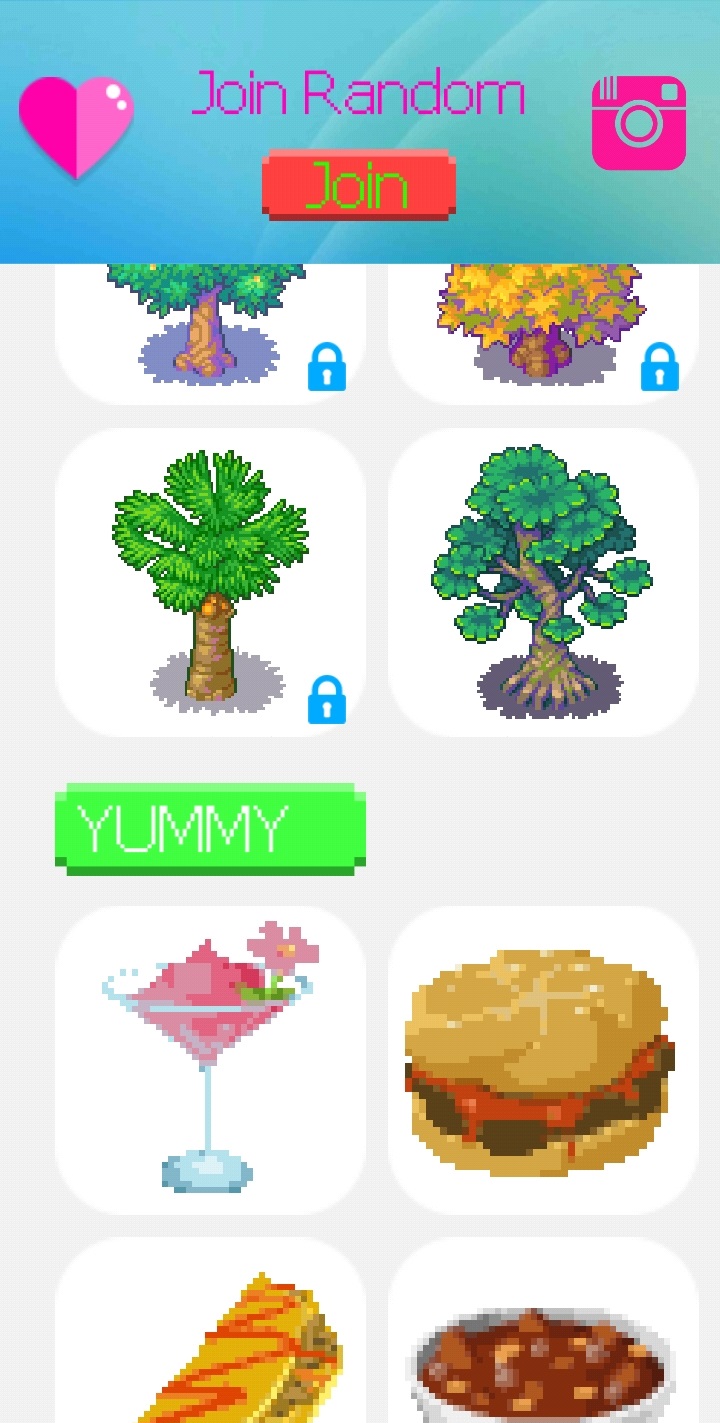This screenshot has height=1423, width=720.
Task: Tap the red Join button
Action: [359, 185]
